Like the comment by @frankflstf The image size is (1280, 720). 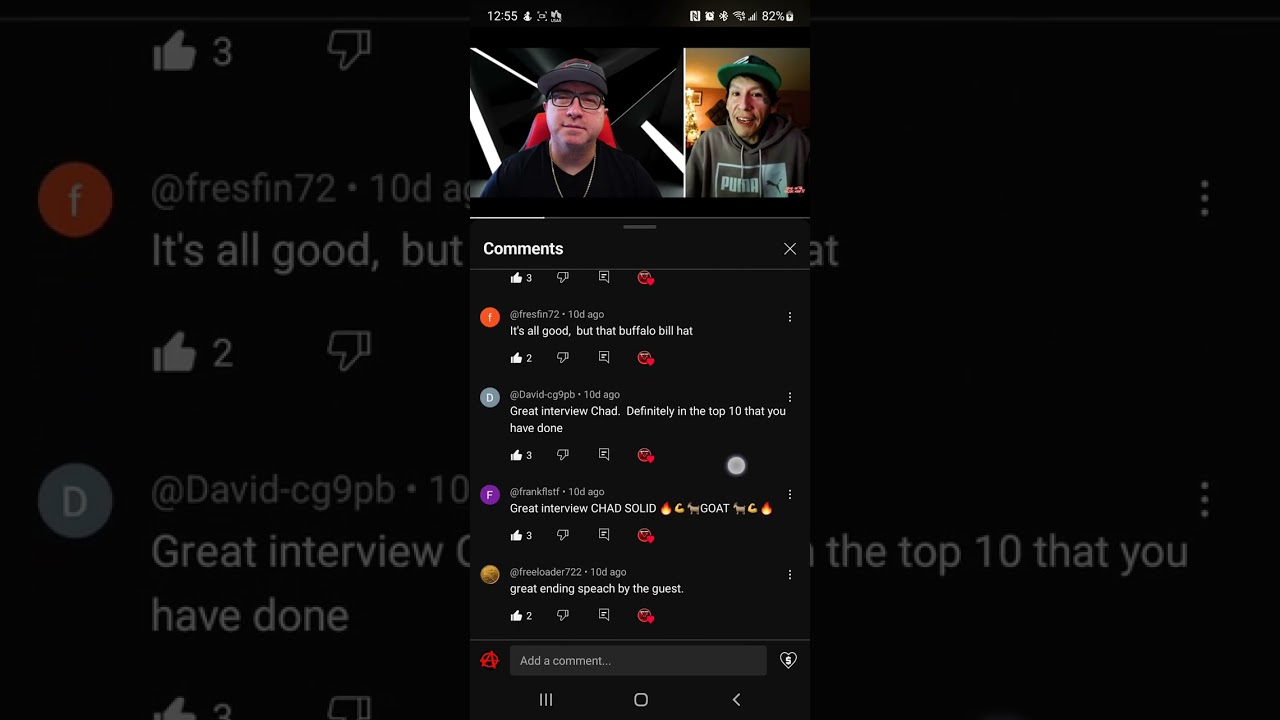pyautogui.click(x=516, y=535)
